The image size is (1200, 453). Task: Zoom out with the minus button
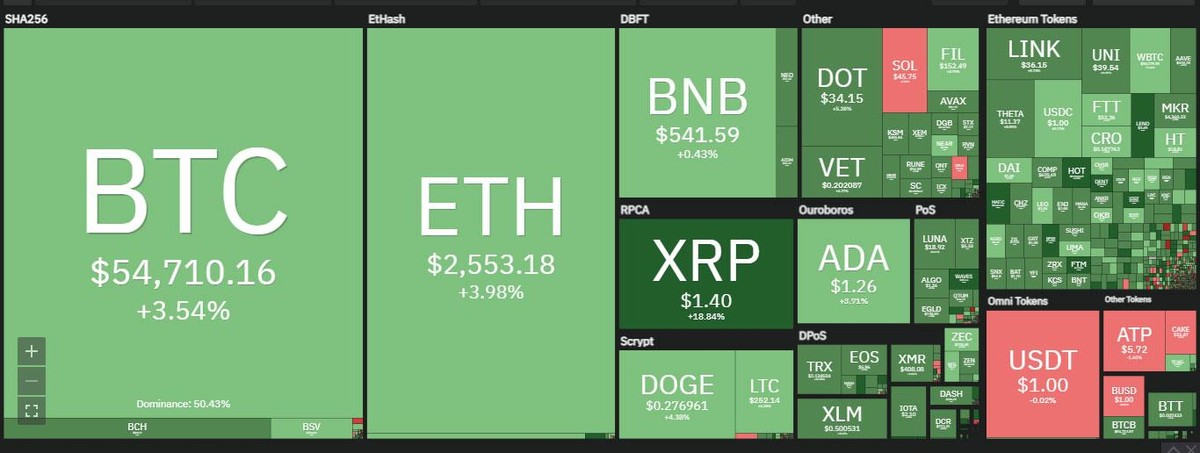pos(31,381)
